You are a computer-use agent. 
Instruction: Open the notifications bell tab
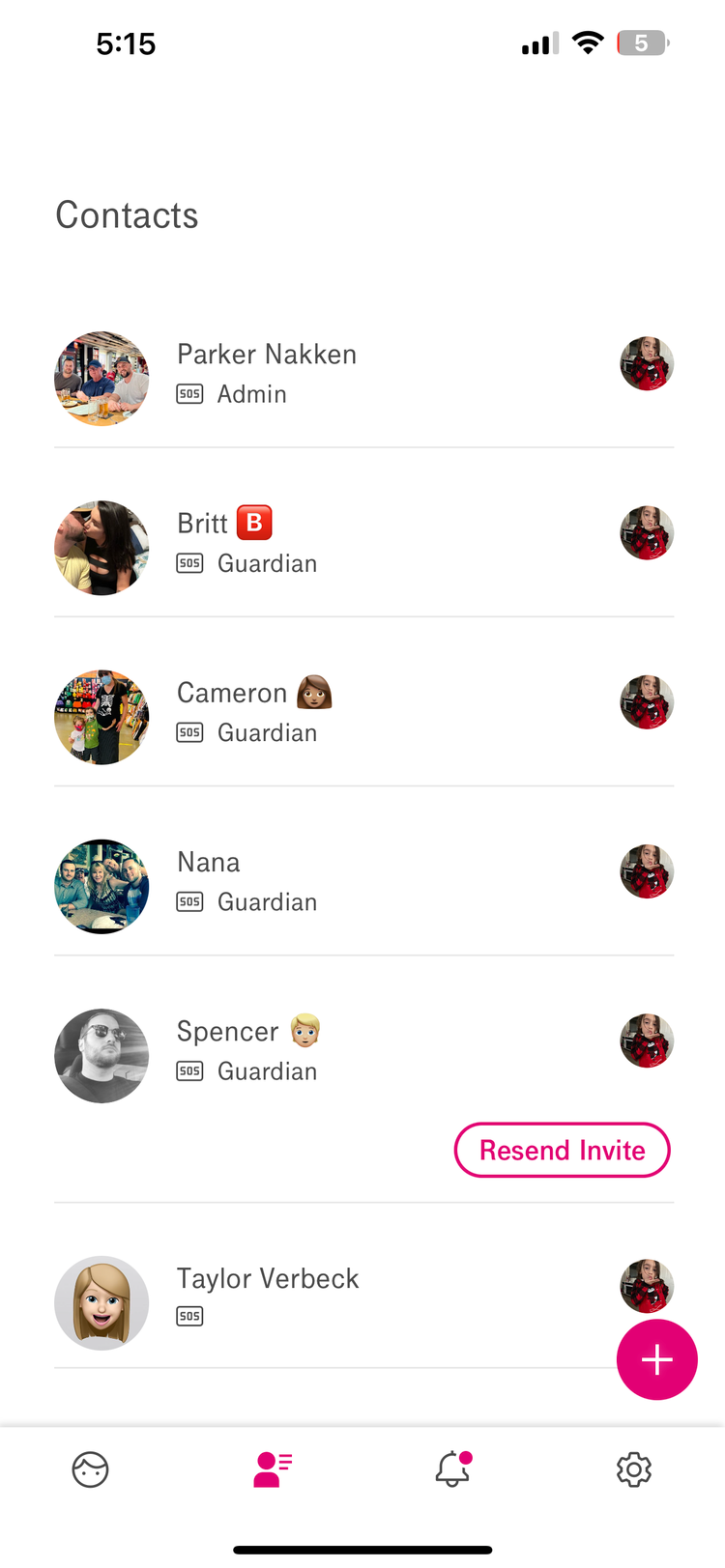[x=452, y=1469]
